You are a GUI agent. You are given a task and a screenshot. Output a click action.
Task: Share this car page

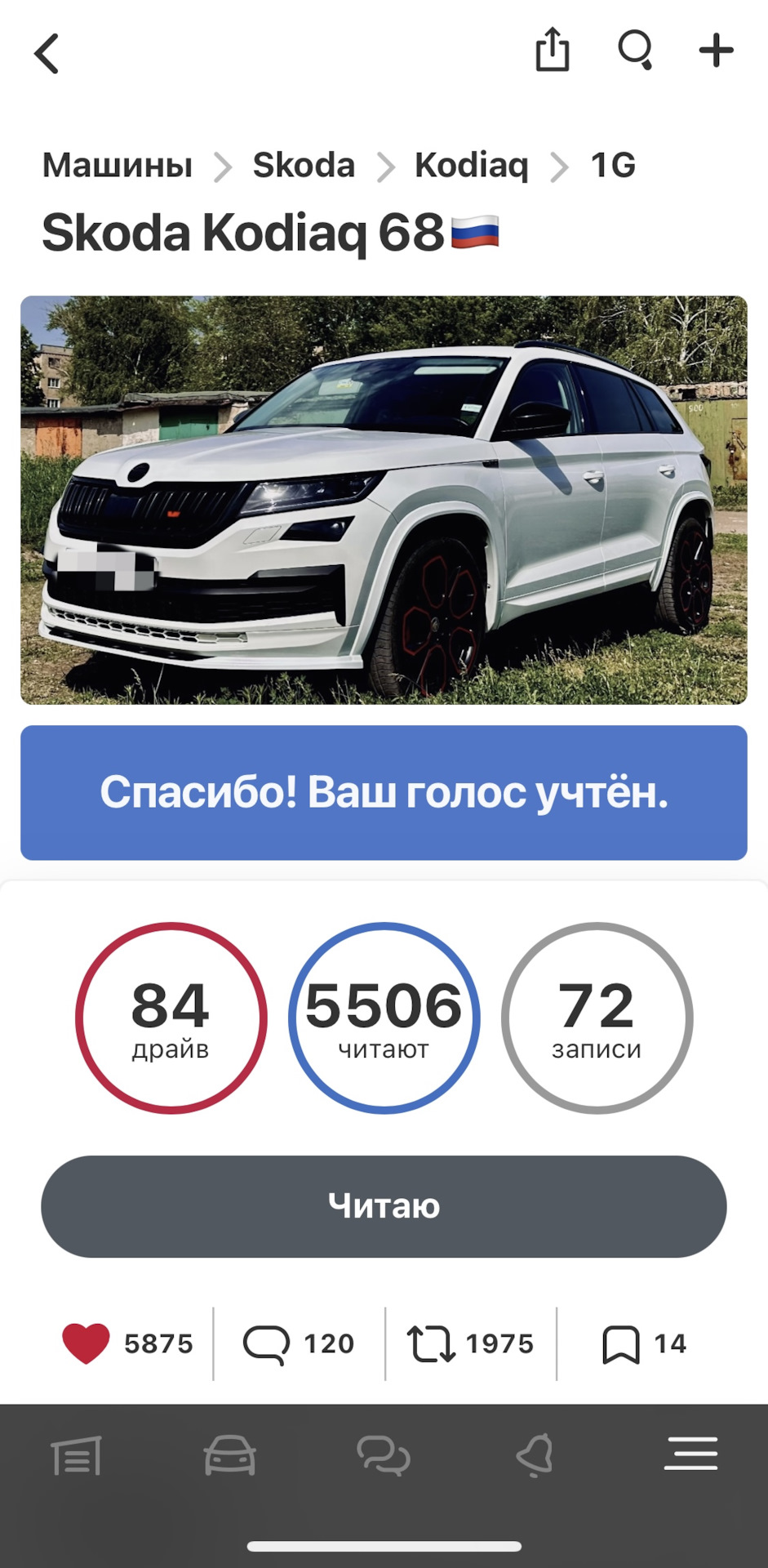(553, 50)
